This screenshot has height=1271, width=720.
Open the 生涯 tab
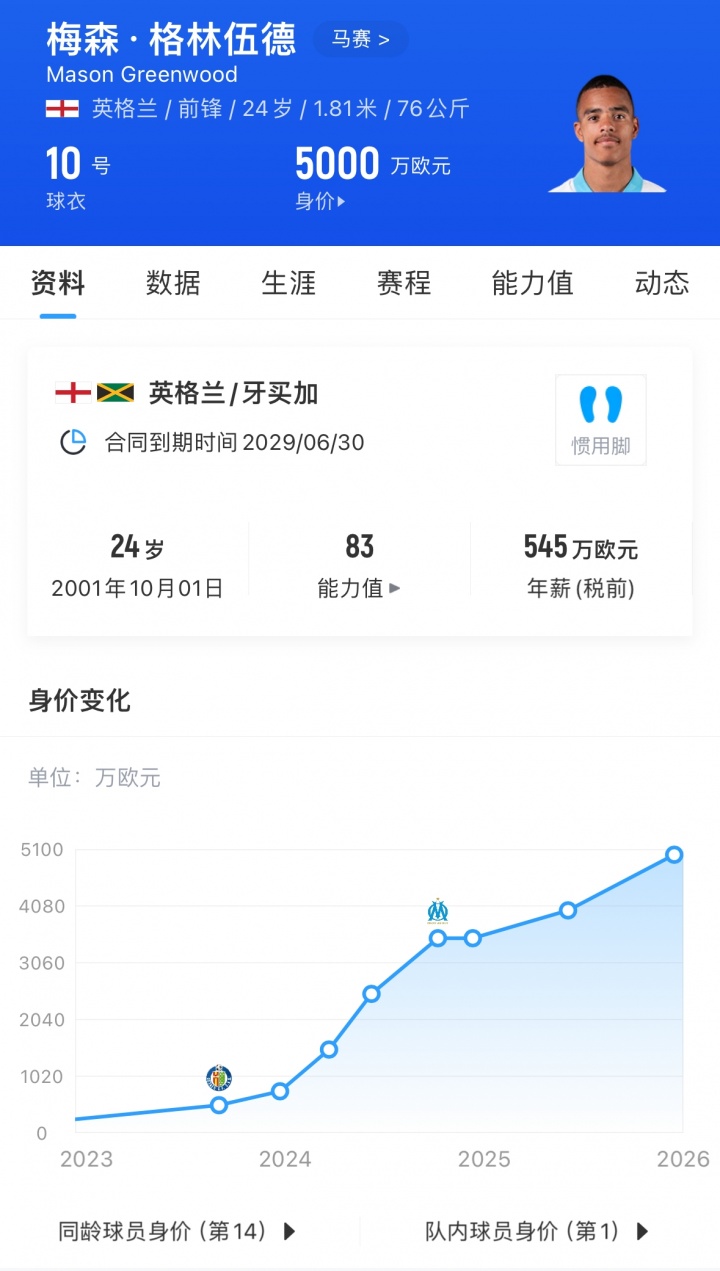288,284
